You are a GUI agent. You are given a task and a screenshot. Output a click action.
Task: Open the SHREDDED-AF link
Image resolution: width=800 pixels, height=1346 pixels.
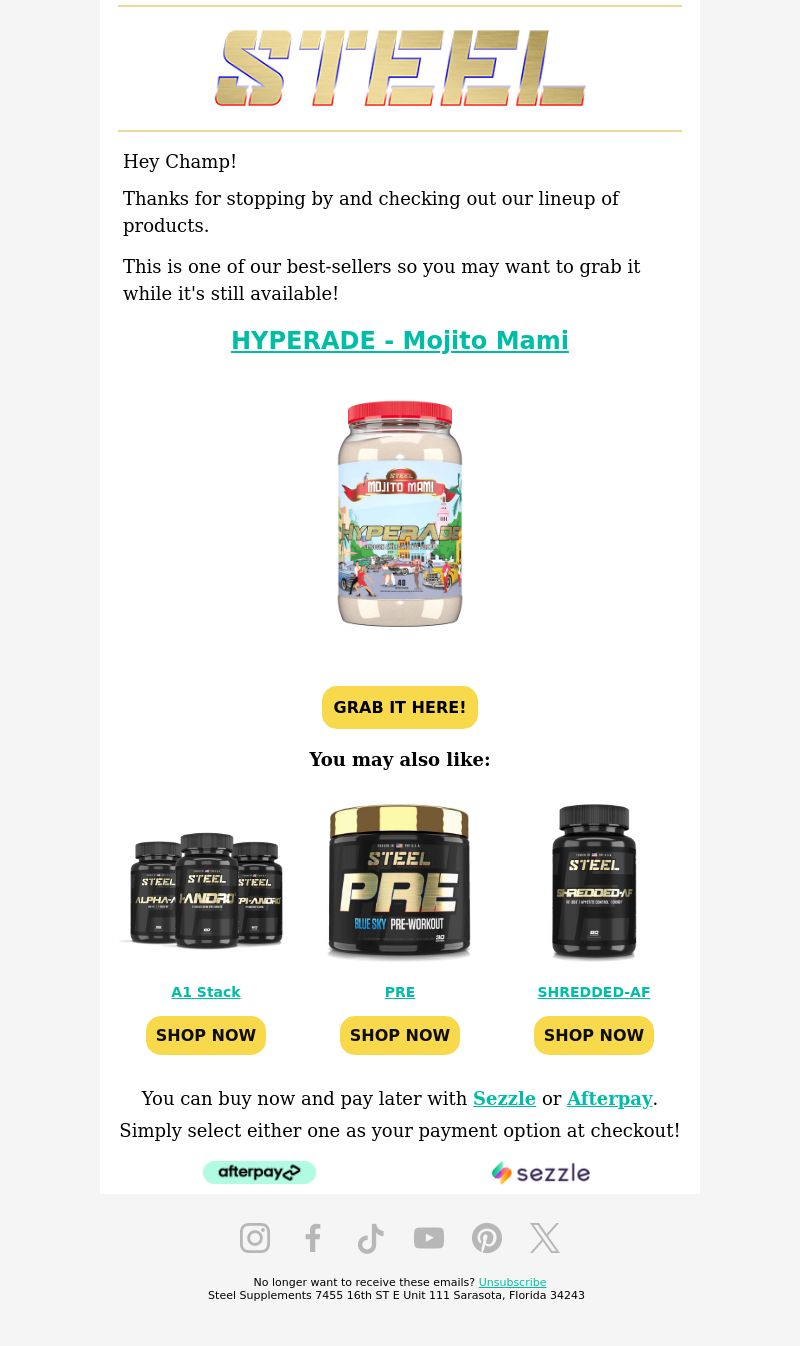click(594, 992)
